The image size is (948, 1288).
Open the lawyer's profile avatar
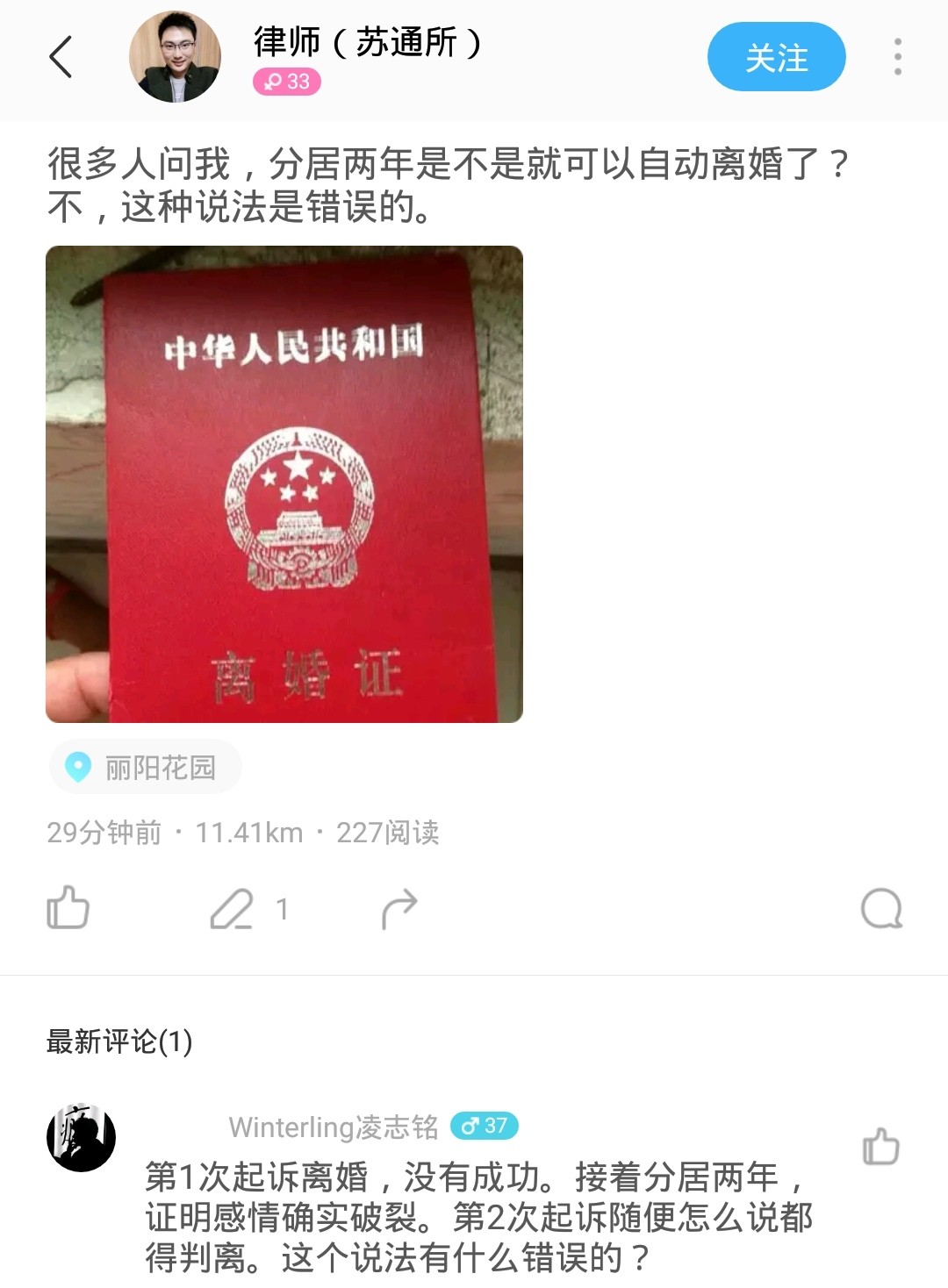pos(175,58)
